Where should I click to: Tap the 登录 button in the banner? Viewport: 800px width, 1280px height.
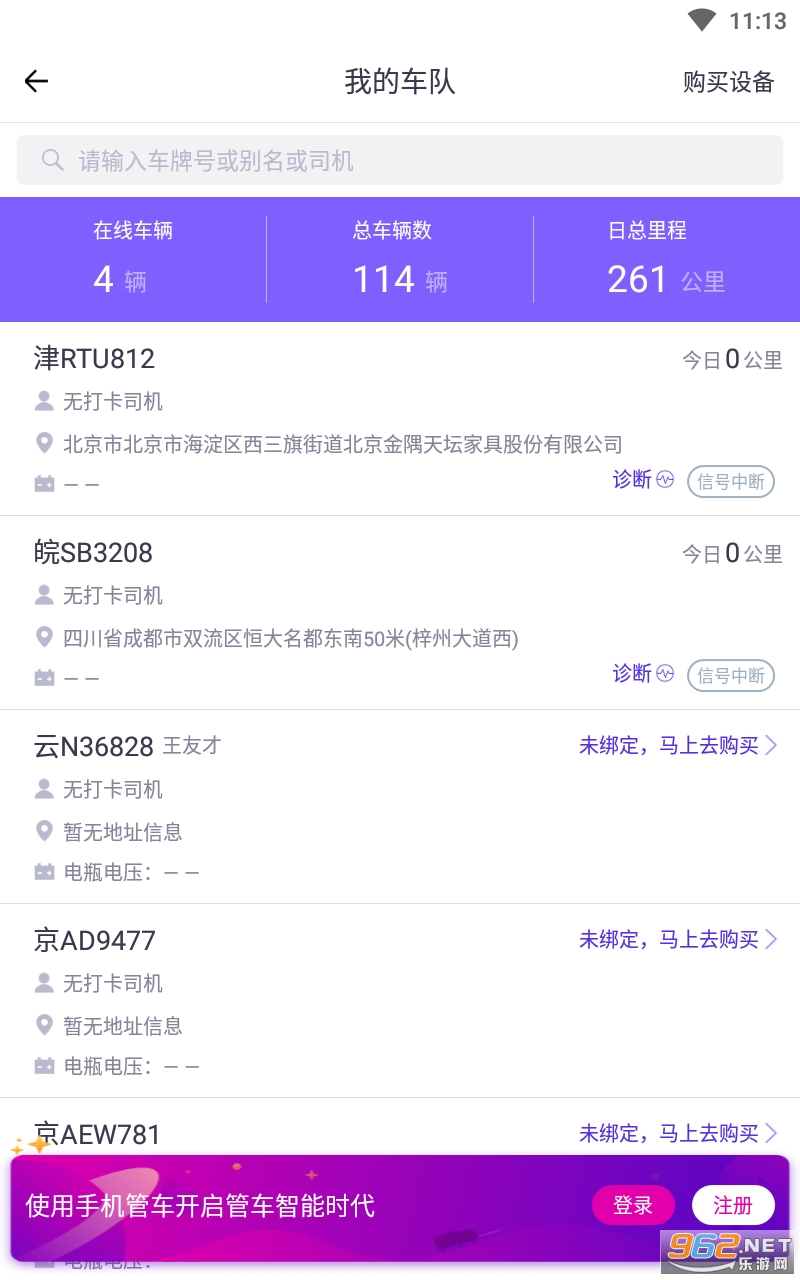coord(633,1206)
